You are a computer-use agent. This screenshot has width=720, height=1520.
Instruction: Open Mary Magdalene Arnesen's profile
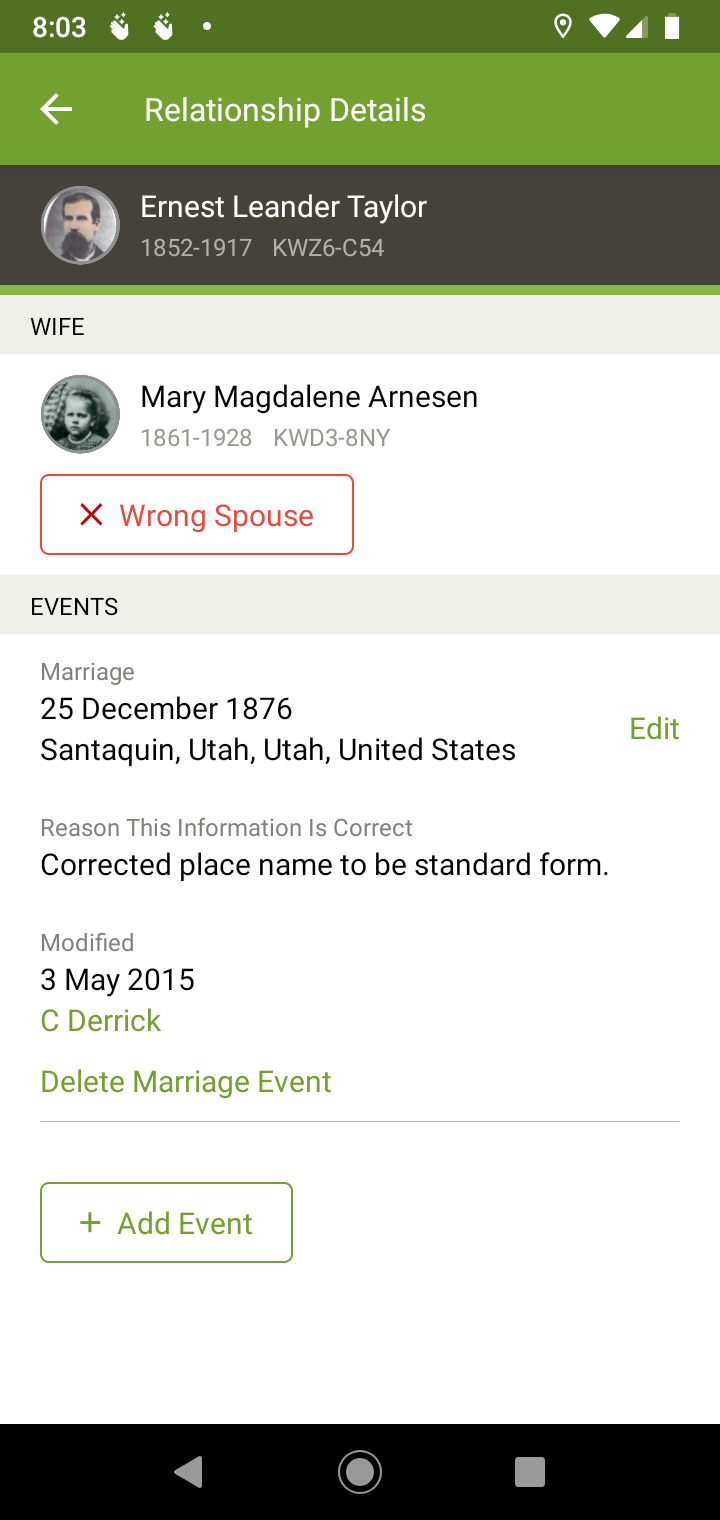tap(308, 414)
